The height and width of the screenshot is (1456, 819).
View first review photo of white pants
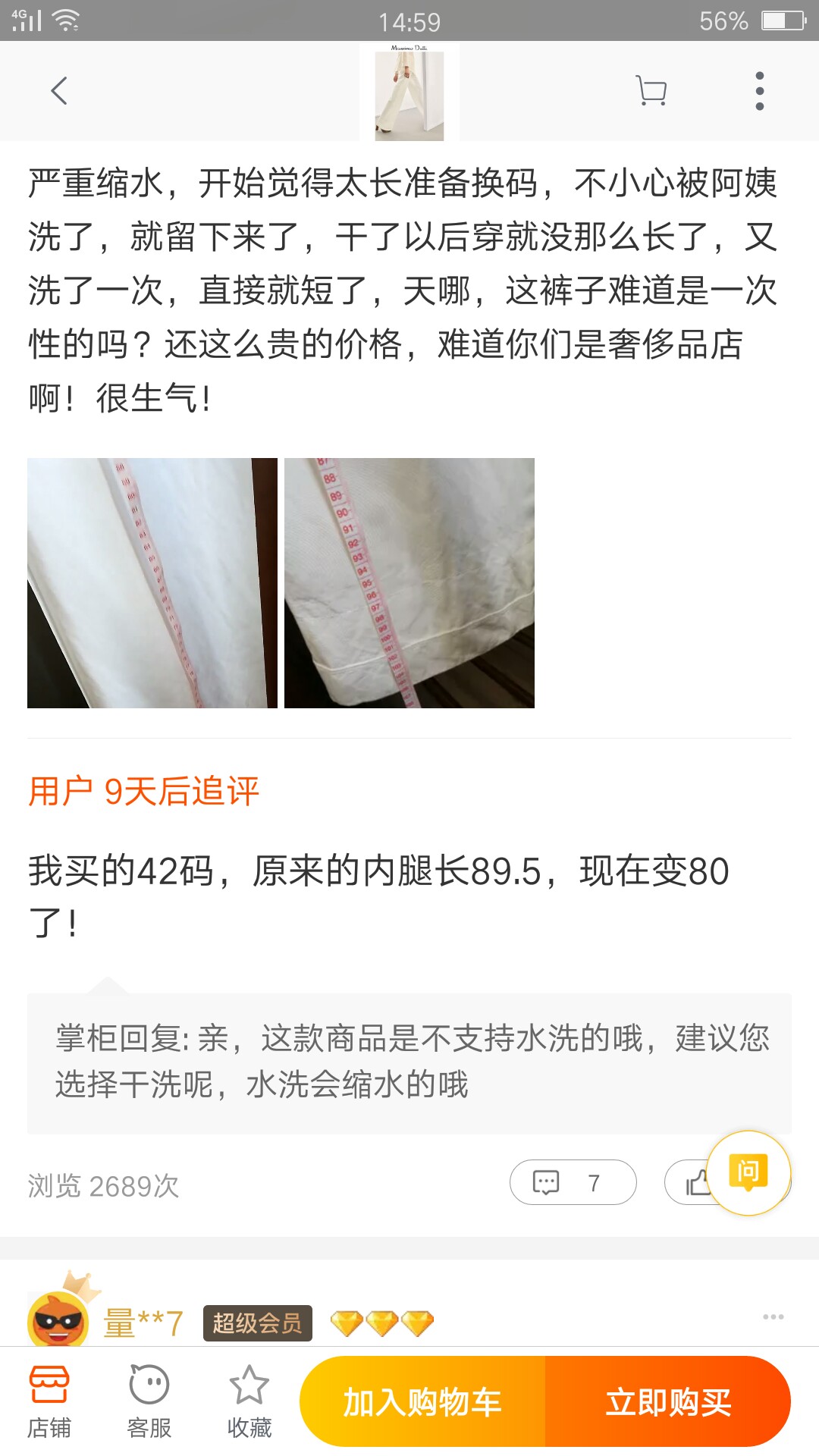(152, 583)
